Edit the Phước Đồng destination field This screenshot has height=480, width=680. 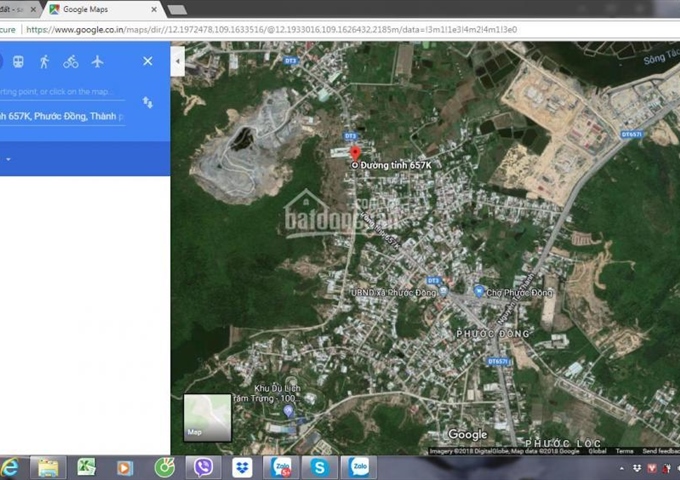(60, 117)
